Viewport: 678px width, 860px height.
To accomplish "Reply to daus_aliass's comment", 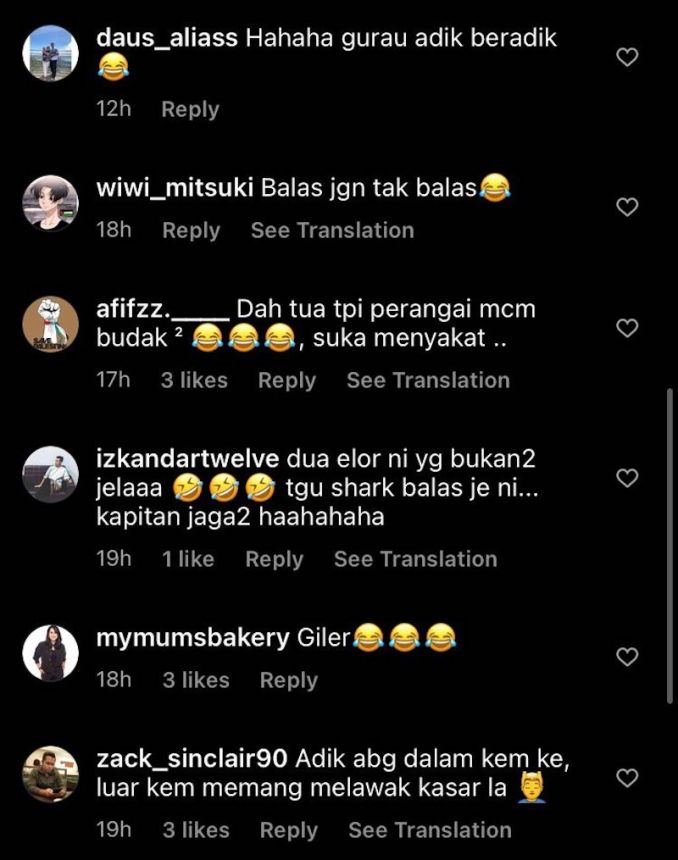I will tap(190, 110).
